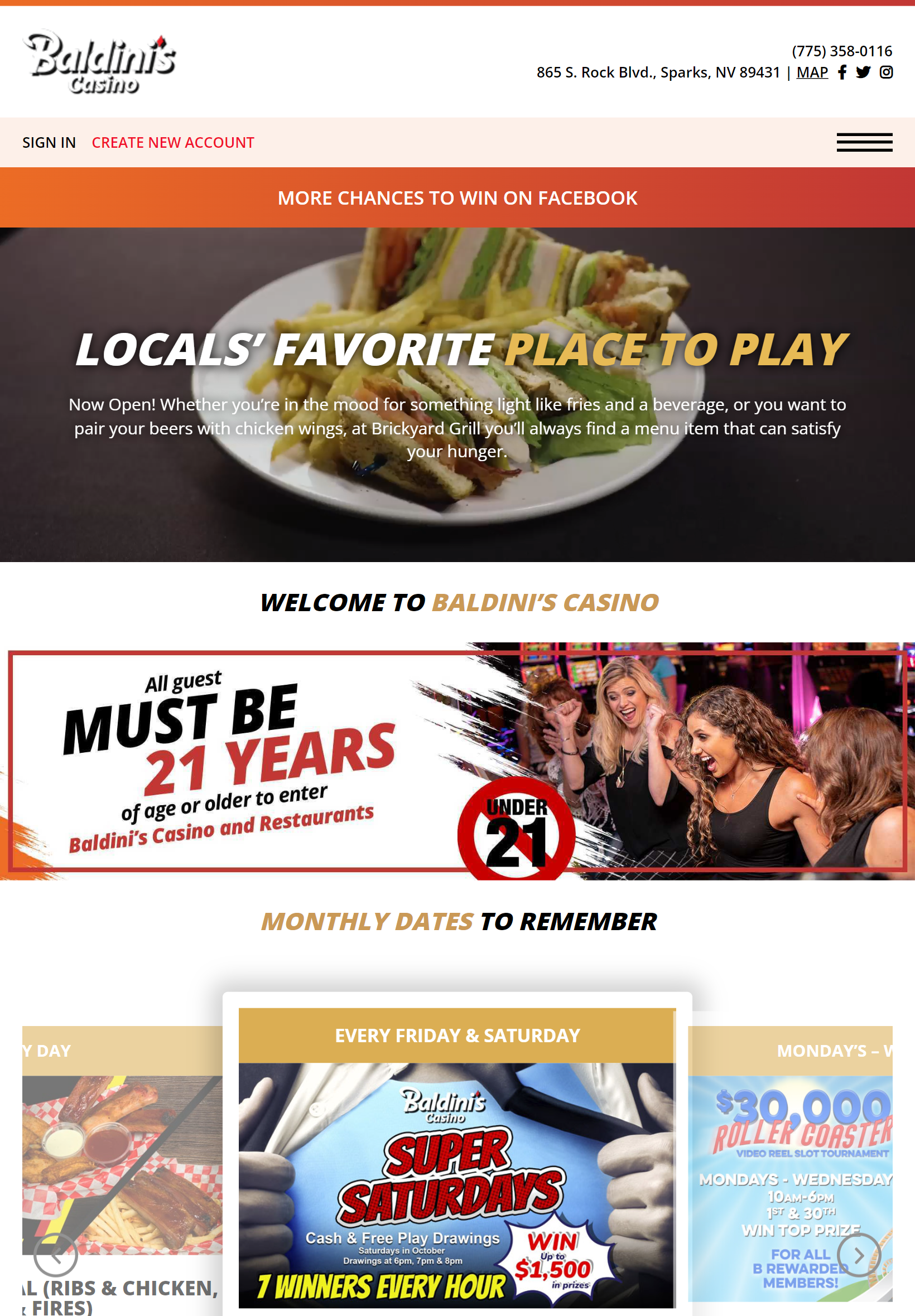
Task: Go to previous carousel slide with left arrow
Action: tap(56, 1255)
